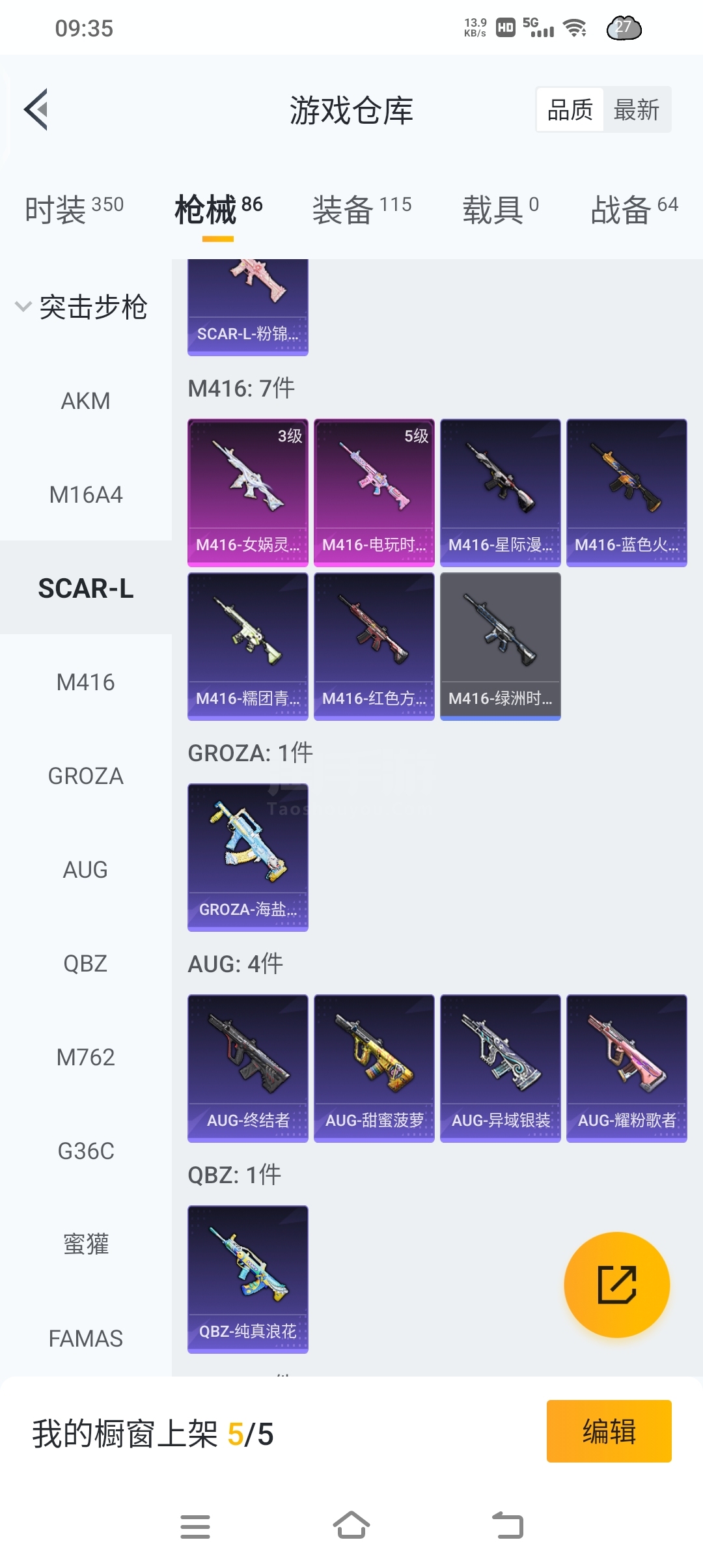Screen dimensions: 703x1568
Task: Select AKM in the sidebar
Action: (x=85, y=401)
